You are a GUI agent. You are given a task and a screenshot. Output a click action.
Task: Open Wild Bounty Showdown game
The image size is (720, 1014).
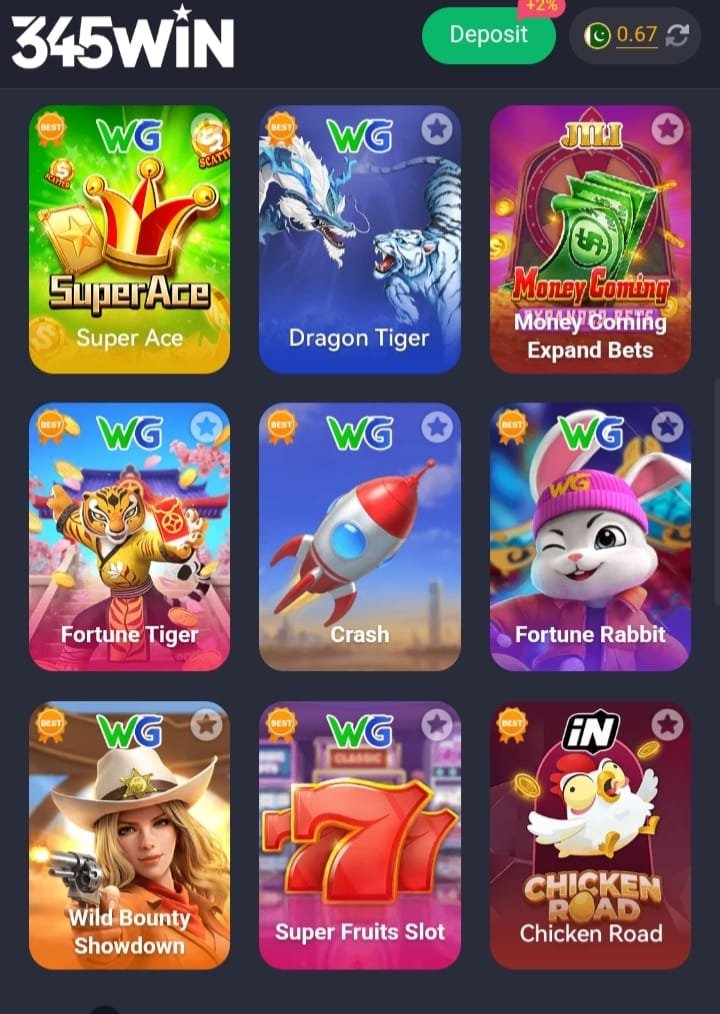click(x=130, y=835)
